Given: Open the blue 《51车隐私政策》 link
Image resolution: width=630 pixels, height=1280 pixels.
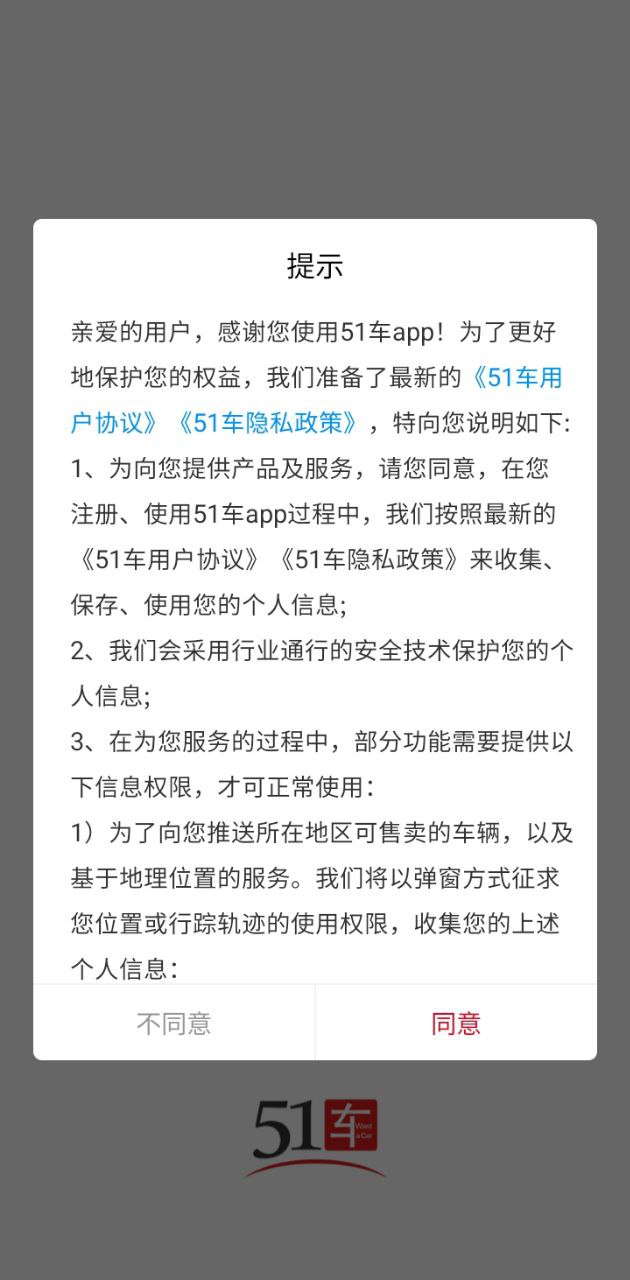Looking at the screenshot, I should (268, 423).
